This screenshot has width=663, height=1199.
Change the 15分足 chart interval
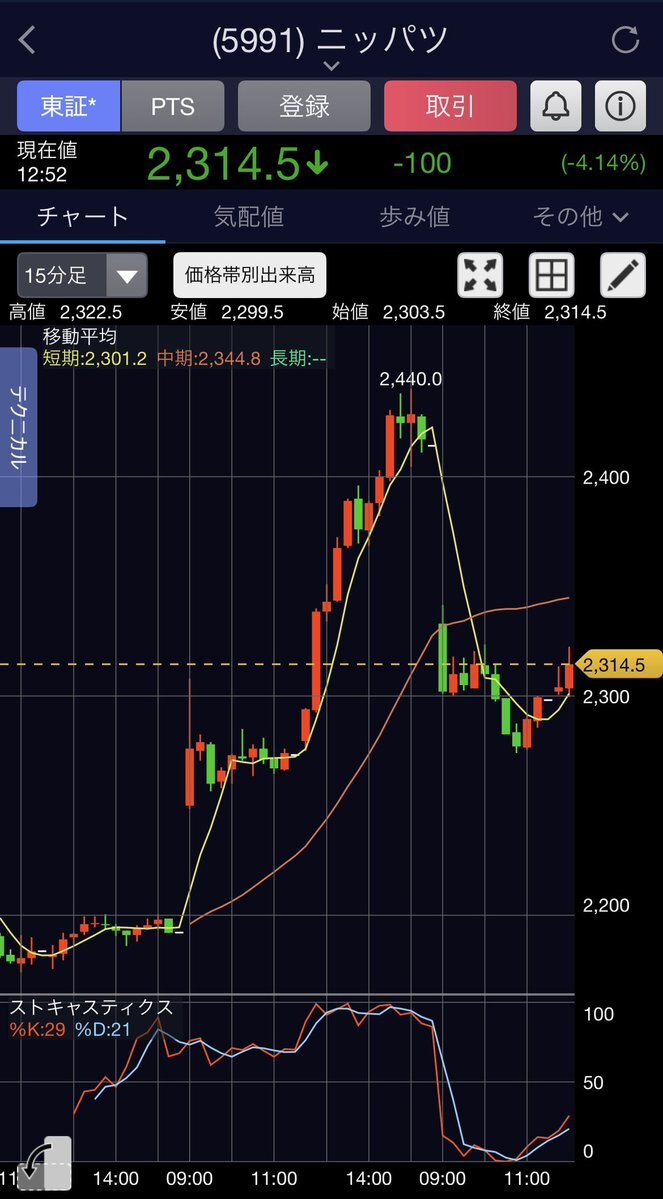(82, 275)
